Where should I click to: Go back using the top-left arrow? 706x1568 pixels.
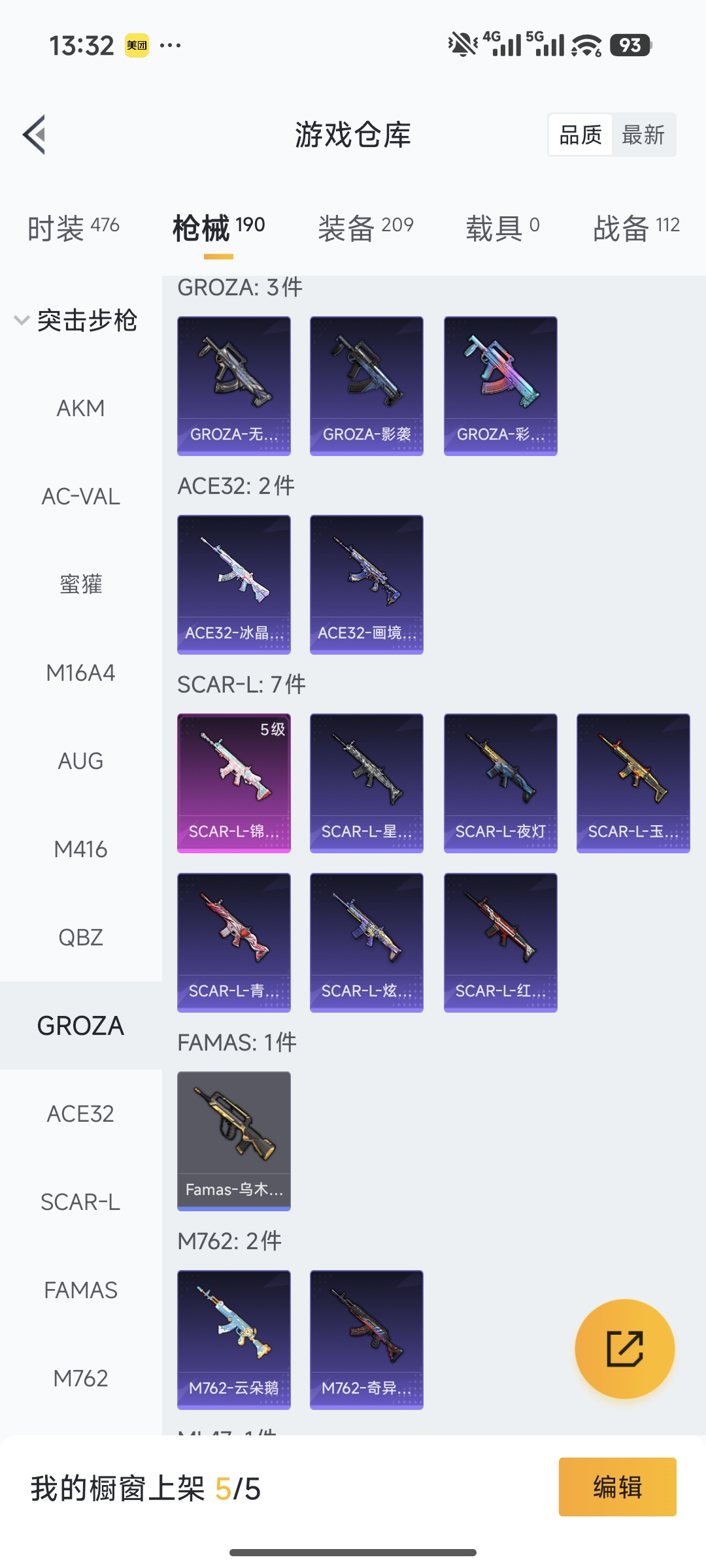click(34, 135)
